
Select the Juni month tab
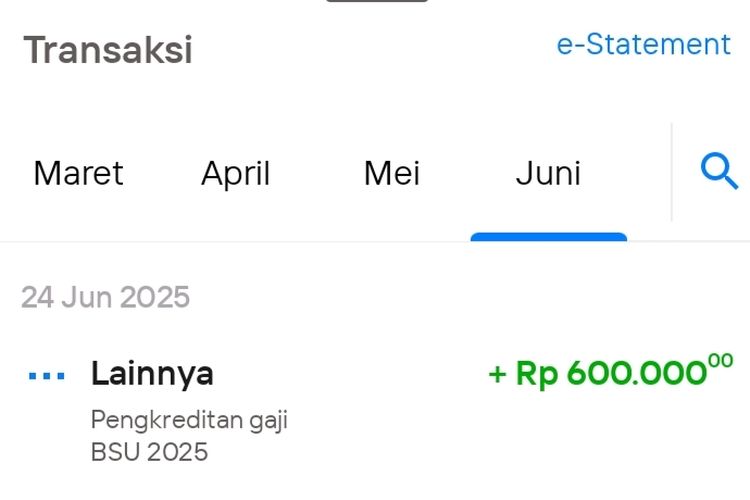tap(548, 174)
